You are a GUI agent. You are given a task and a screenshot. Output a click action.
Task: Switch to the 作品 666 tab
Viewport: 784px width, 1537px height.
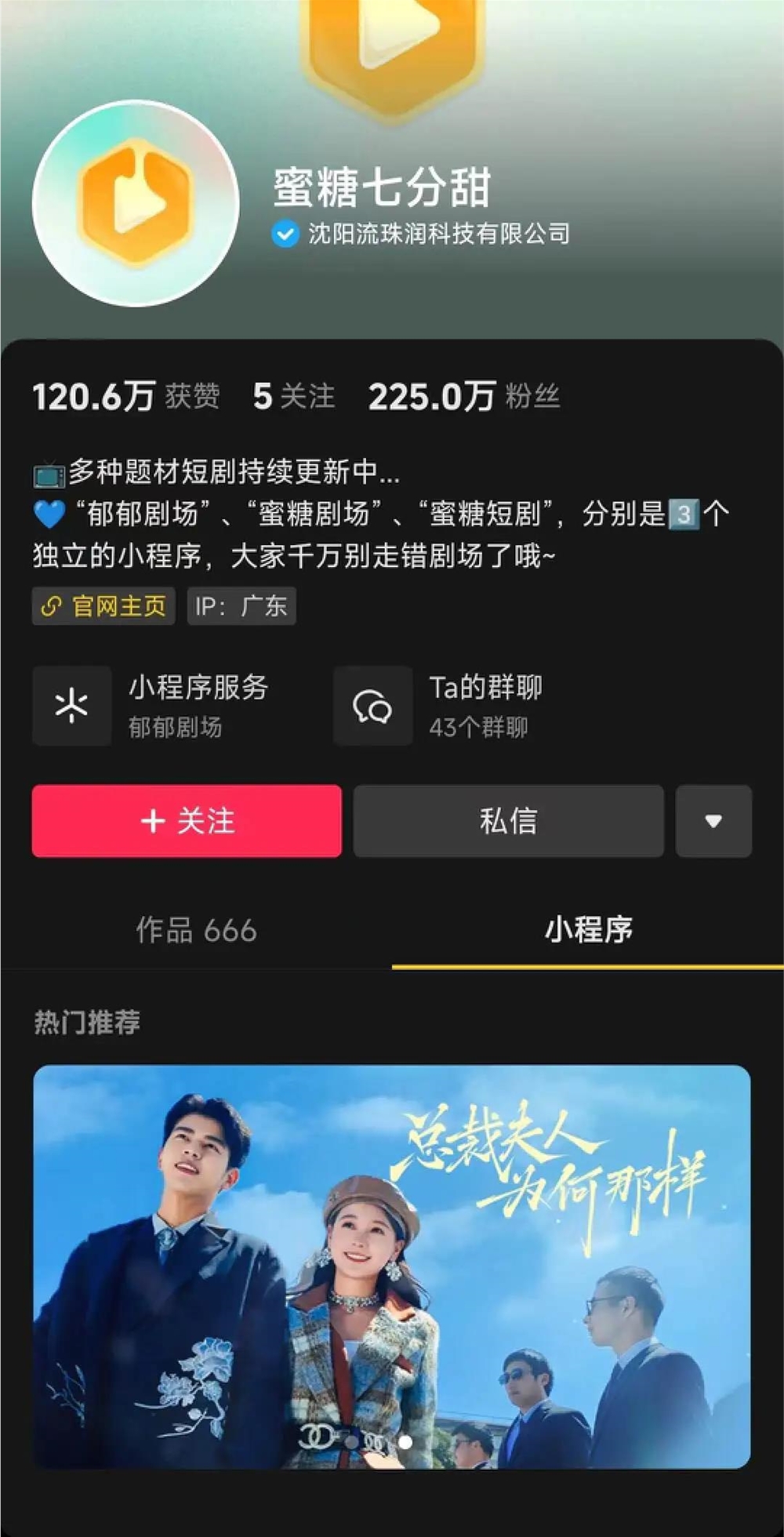(x=194, y=932)
